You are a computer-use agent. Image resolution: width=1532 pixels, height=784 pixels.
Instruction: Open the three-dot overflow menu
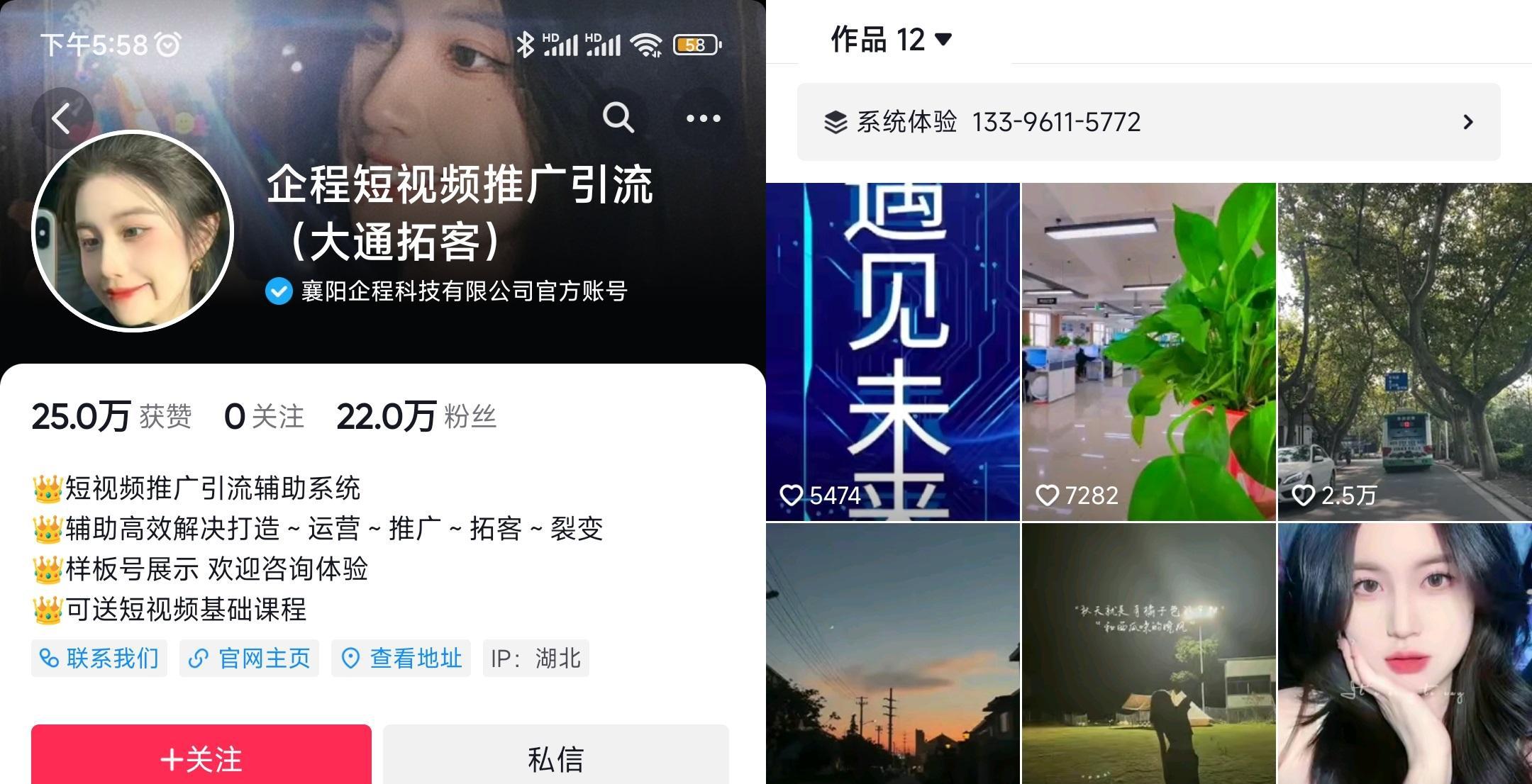coord(703,118)
